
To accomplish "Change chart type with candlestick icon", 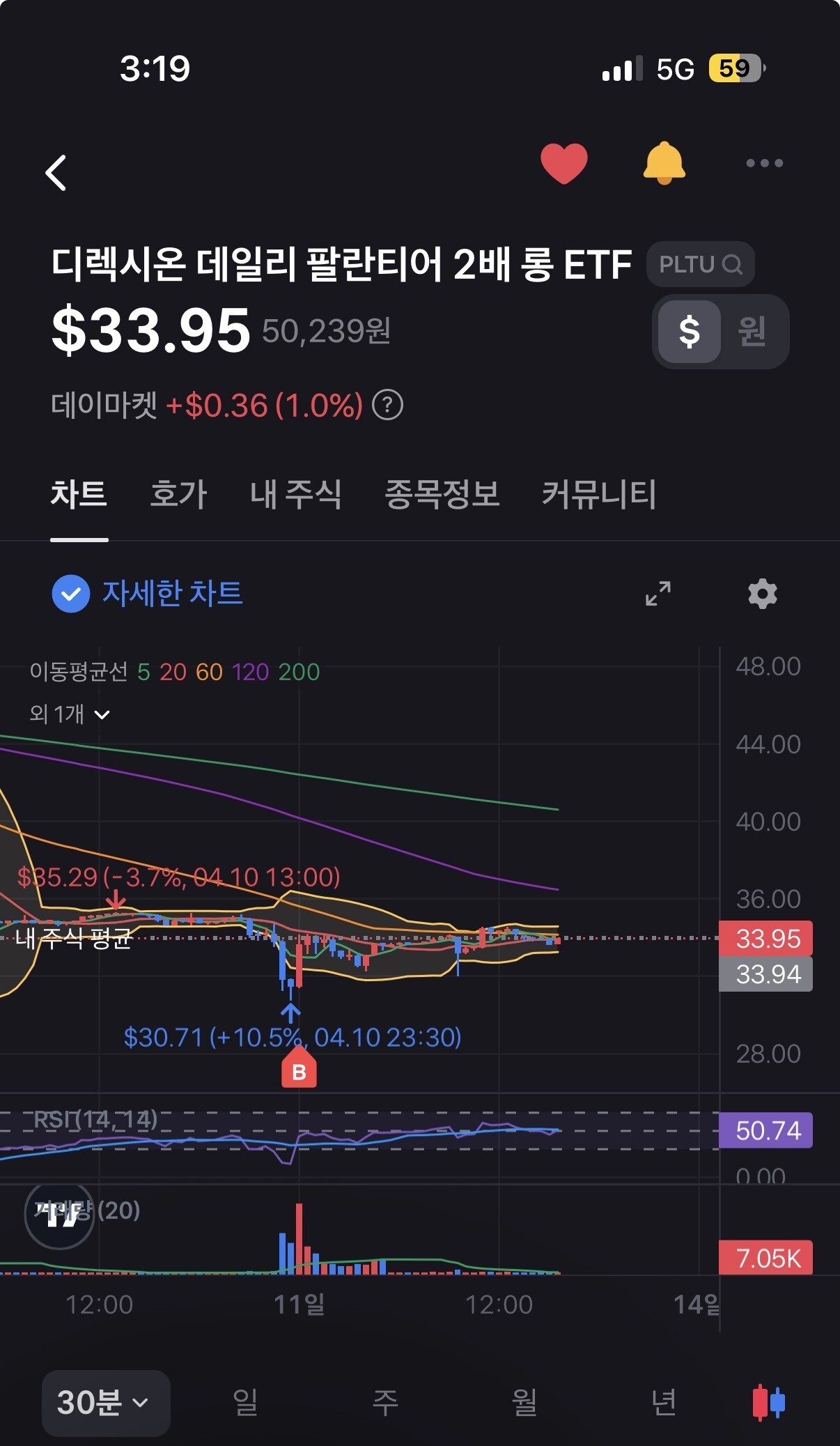I will (769, 1403).
